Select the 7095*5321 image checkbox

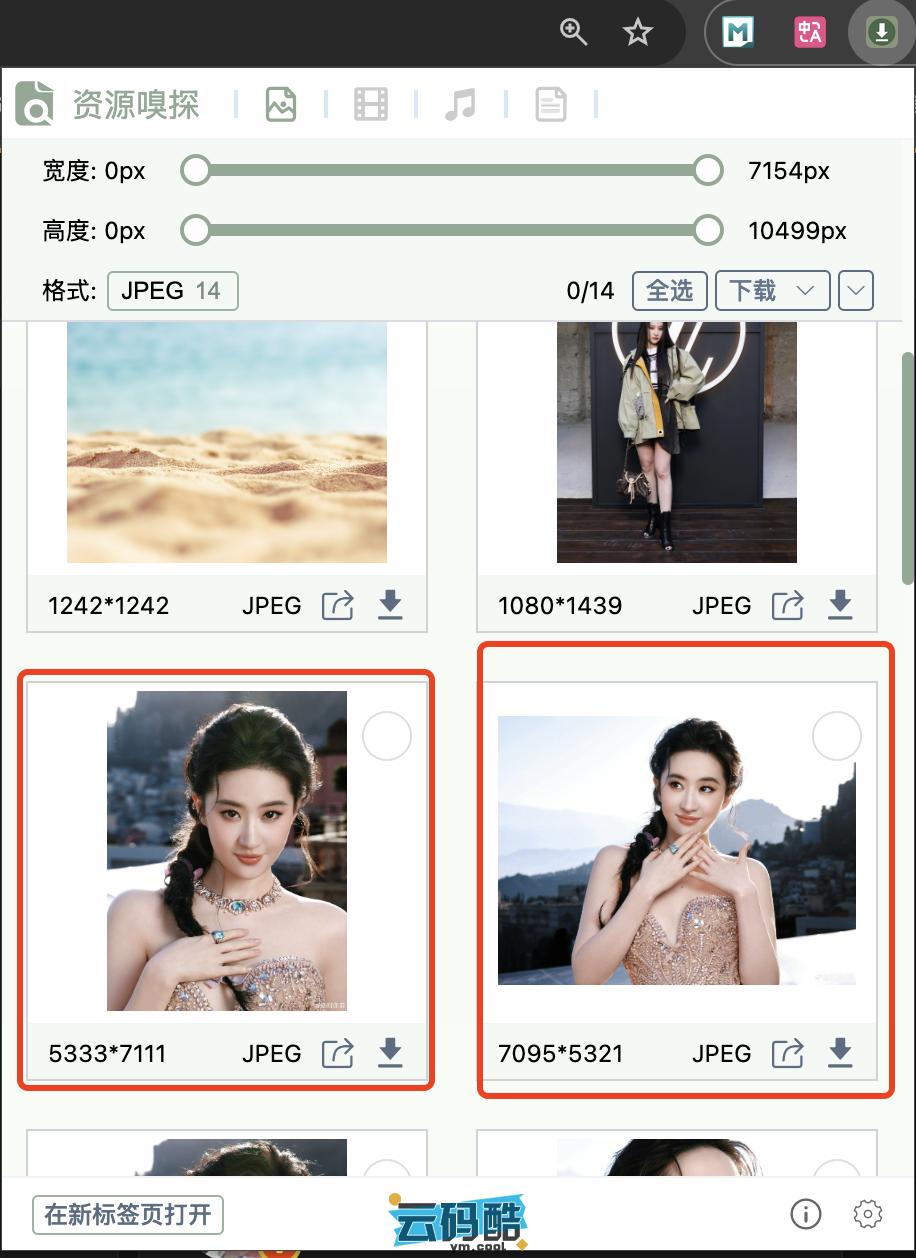click(x=837, y=737)
